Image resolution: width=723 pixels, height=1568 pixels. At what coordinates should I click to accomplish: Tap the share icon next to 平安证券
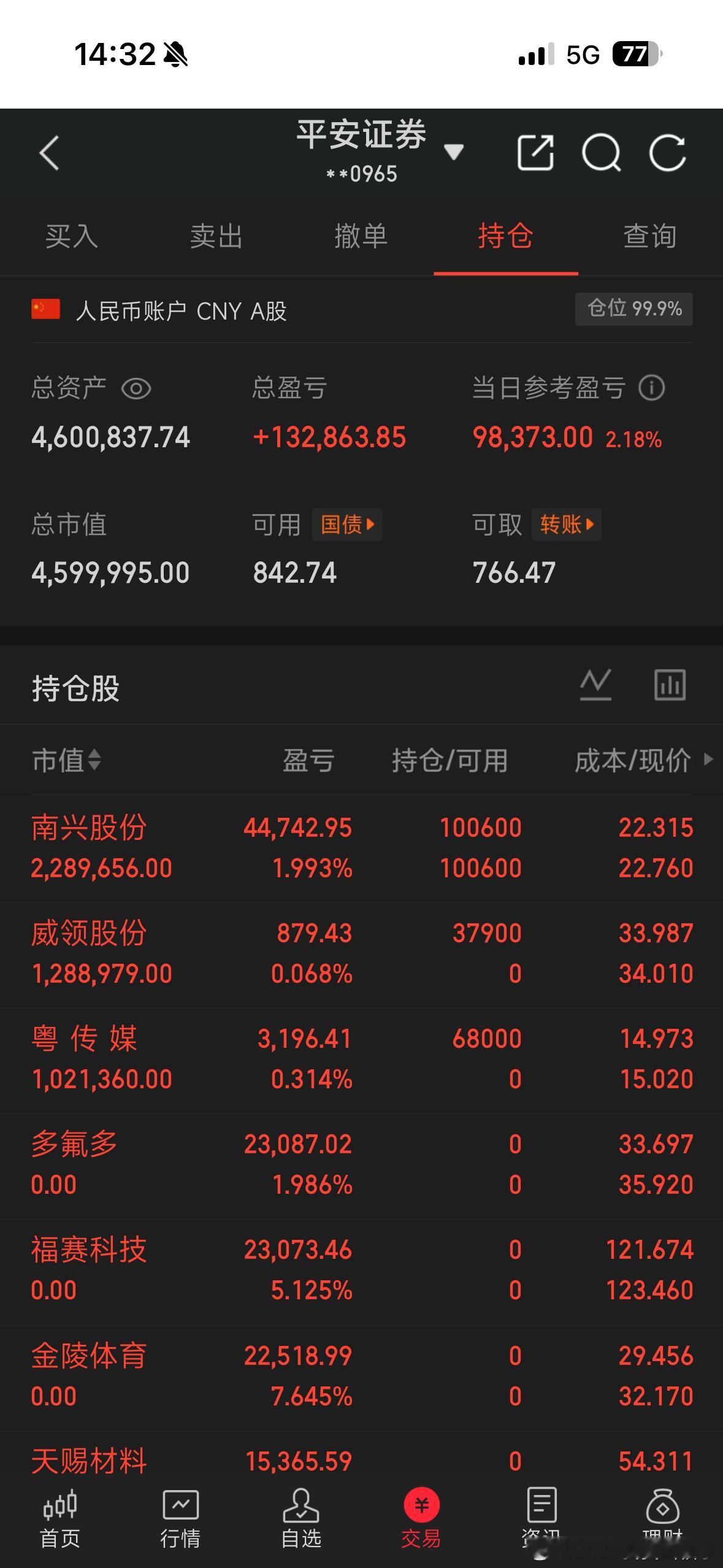[535, 153]
